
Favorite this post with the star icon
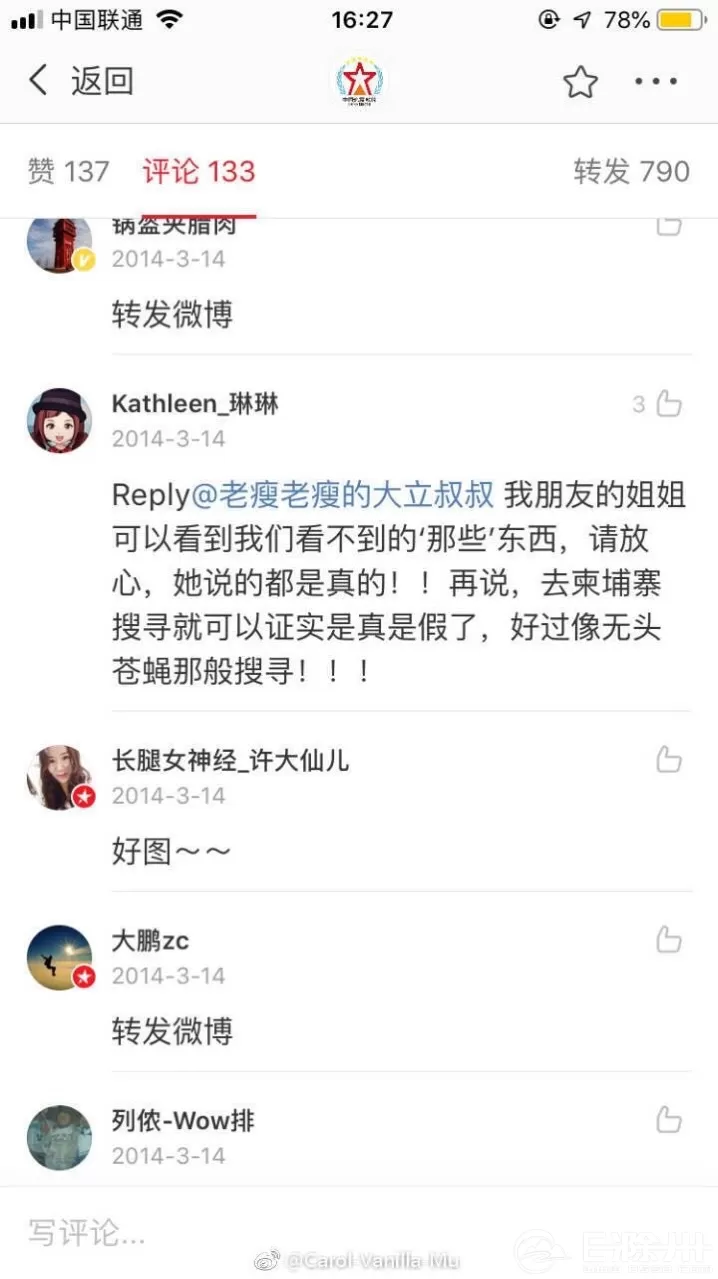click(x=580, y=82)
